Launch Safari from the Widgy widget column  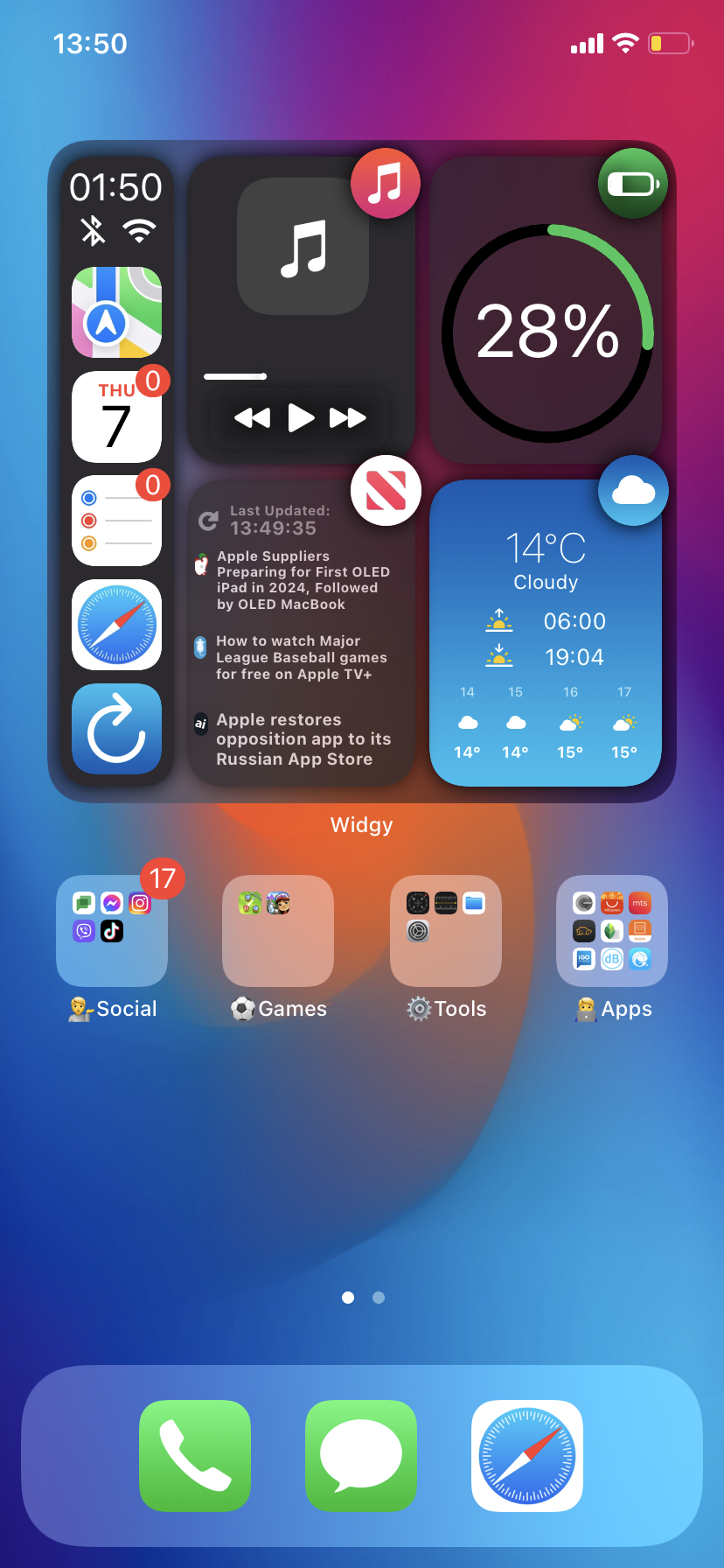click(x=116, y=625)
